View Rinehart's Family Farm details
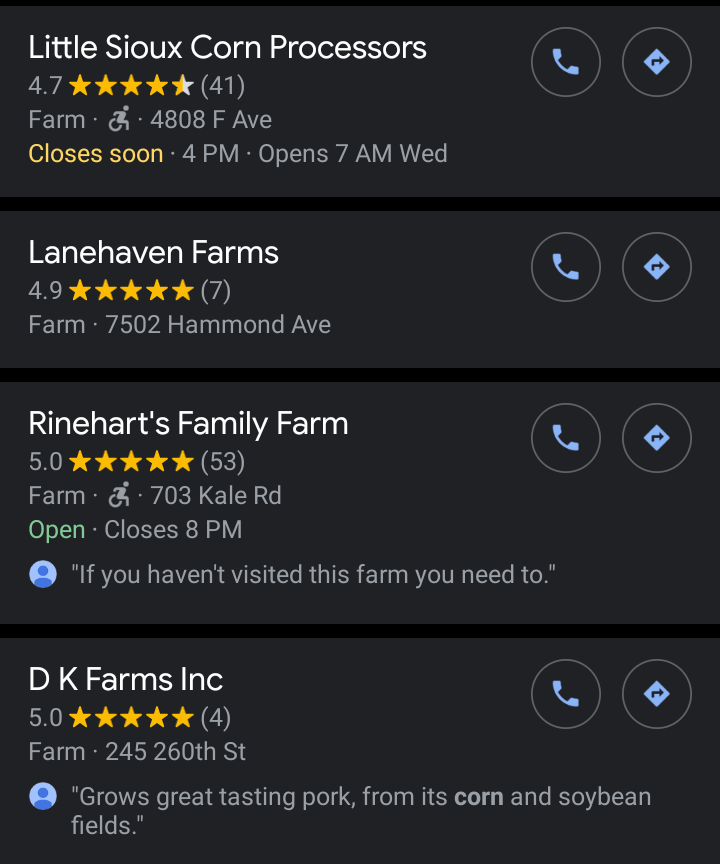This screenshot has width=720, height=864. pyautogui.click(x=189, y=424)
